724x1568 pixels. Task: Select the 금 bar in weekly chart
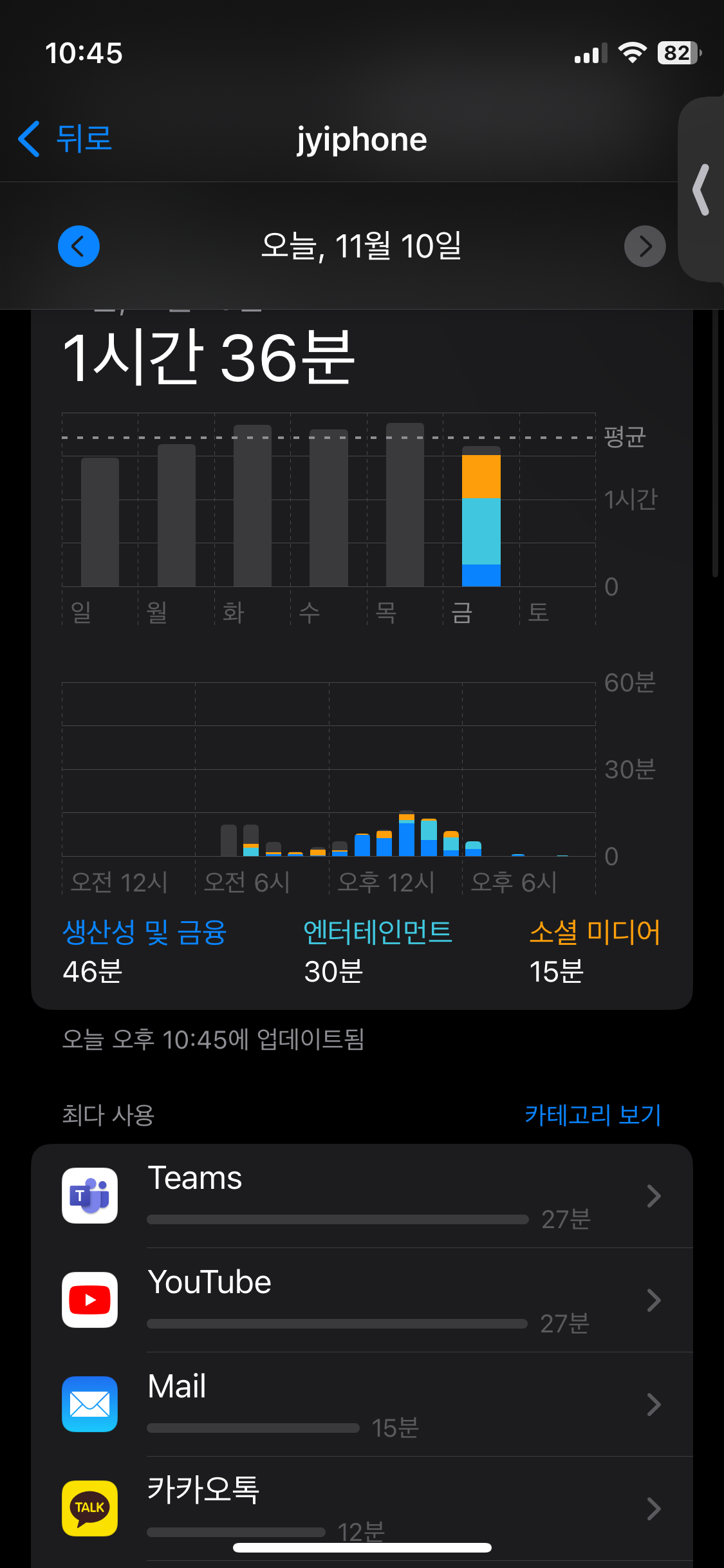pyautogui.click(x=481, y=516)
